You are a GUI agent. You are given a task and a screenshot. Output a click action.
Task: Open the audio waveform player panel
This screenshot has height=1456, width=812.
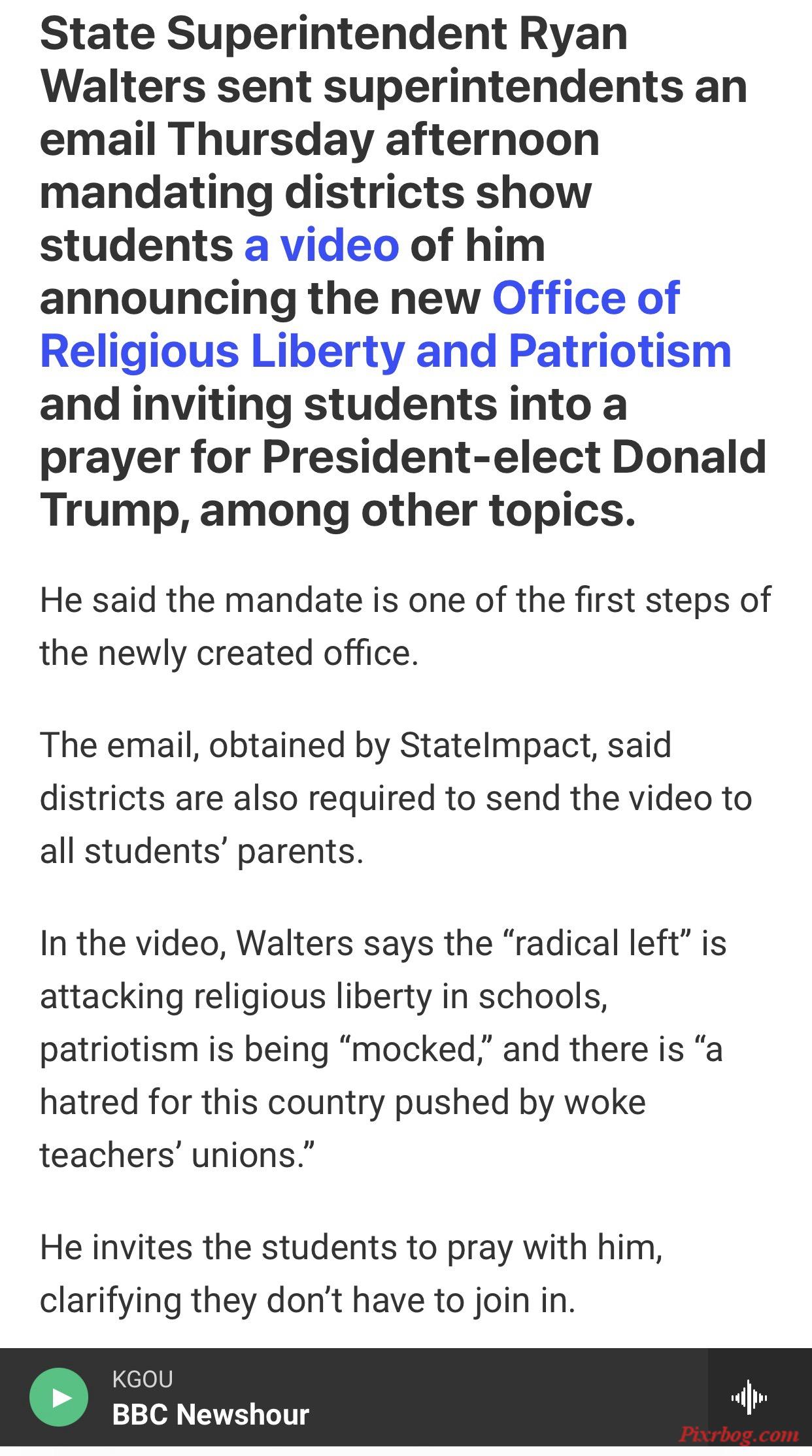pos(749,1398)
